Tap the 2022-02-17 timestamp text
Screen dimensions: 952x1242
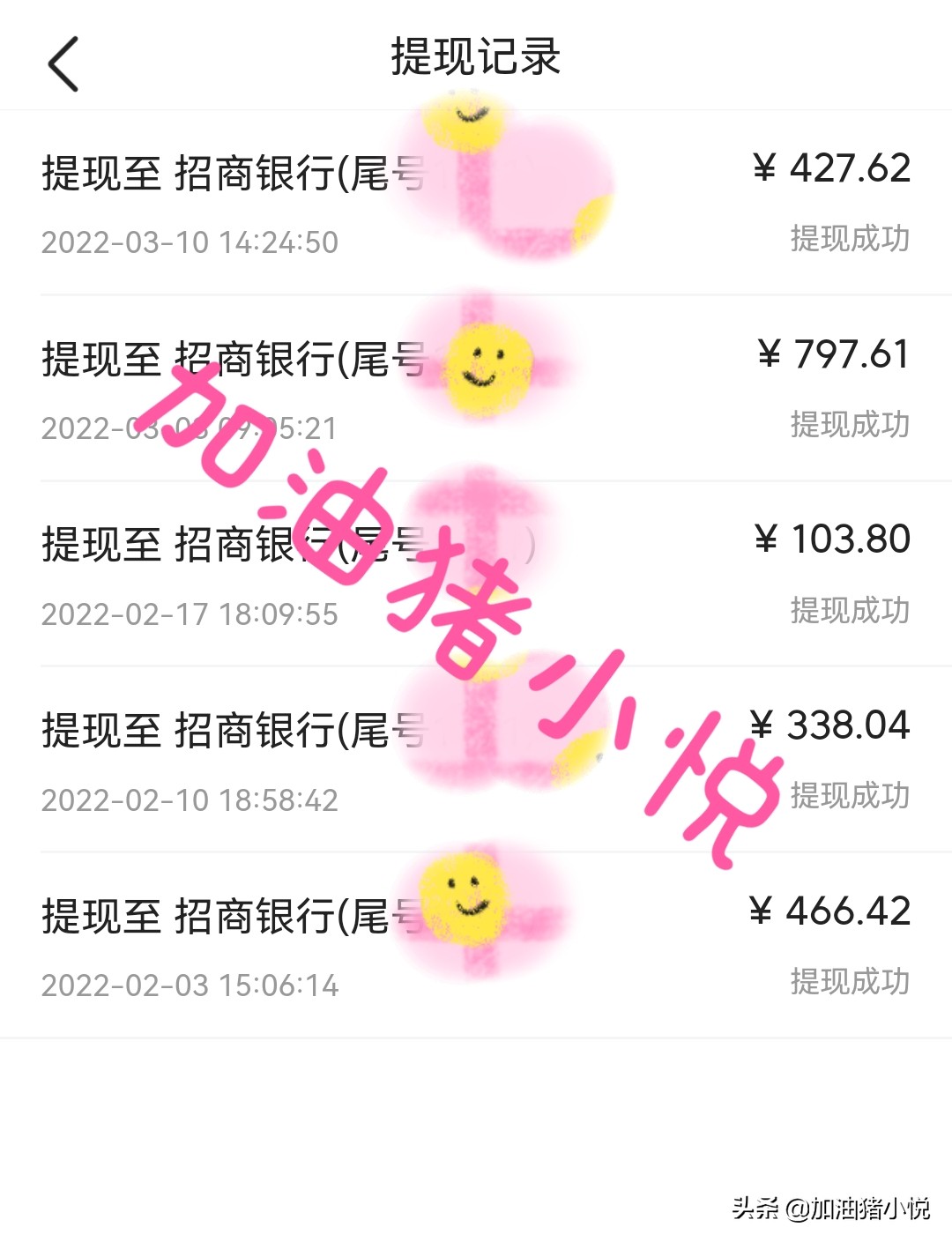[x=192, y=610]
